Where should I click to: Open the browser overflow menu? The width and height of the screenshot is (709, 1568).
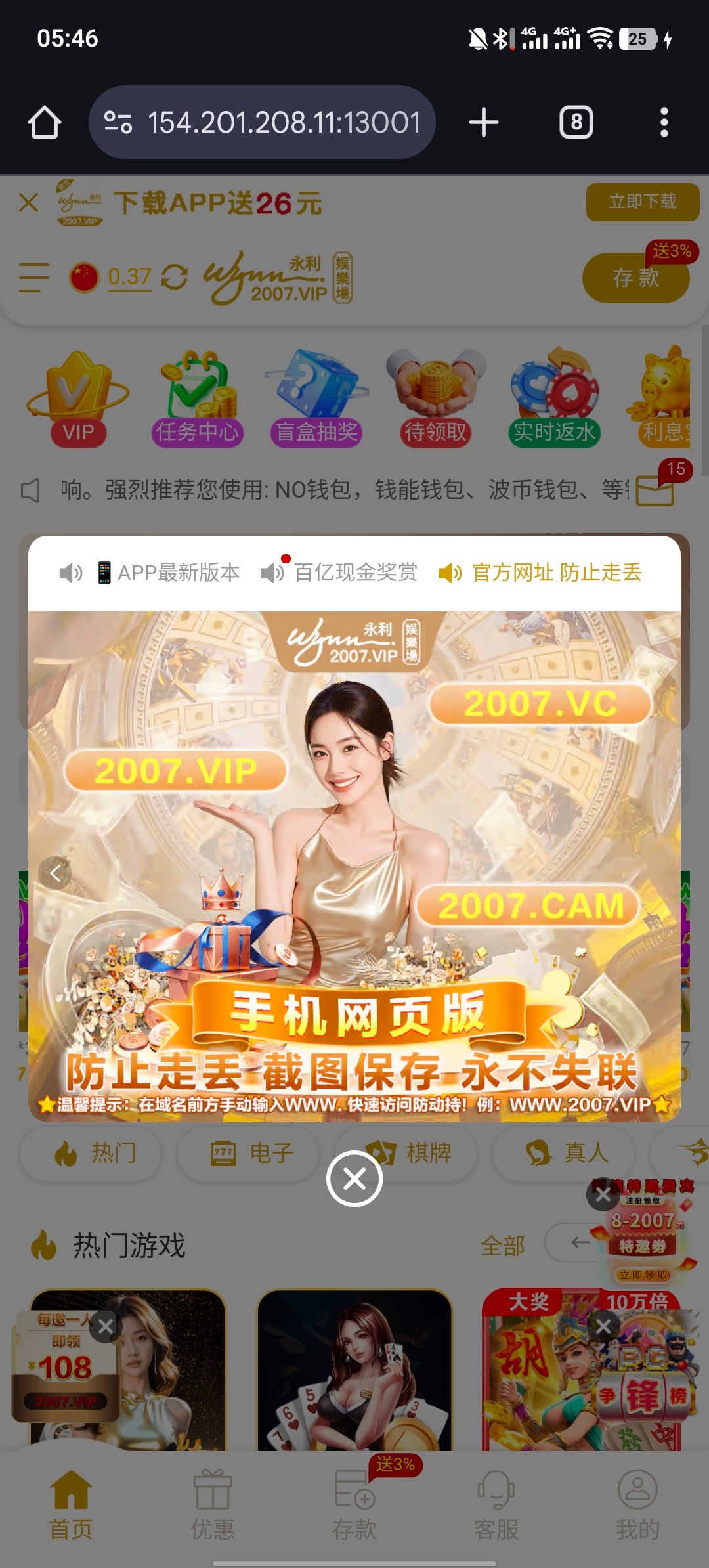(664, 123)
